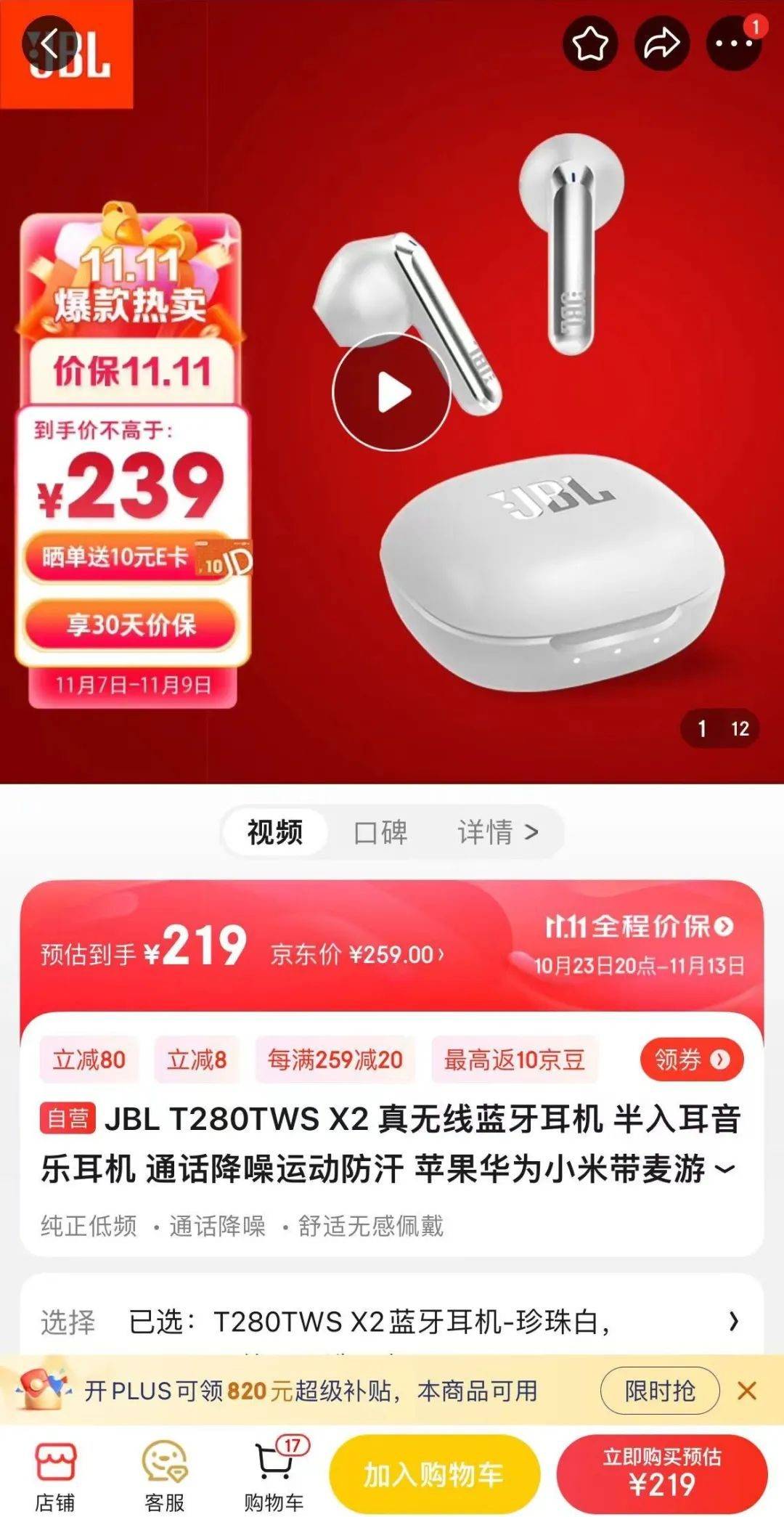Open the 详情 tab
The image size is (784, 1517).
[497, 832]
